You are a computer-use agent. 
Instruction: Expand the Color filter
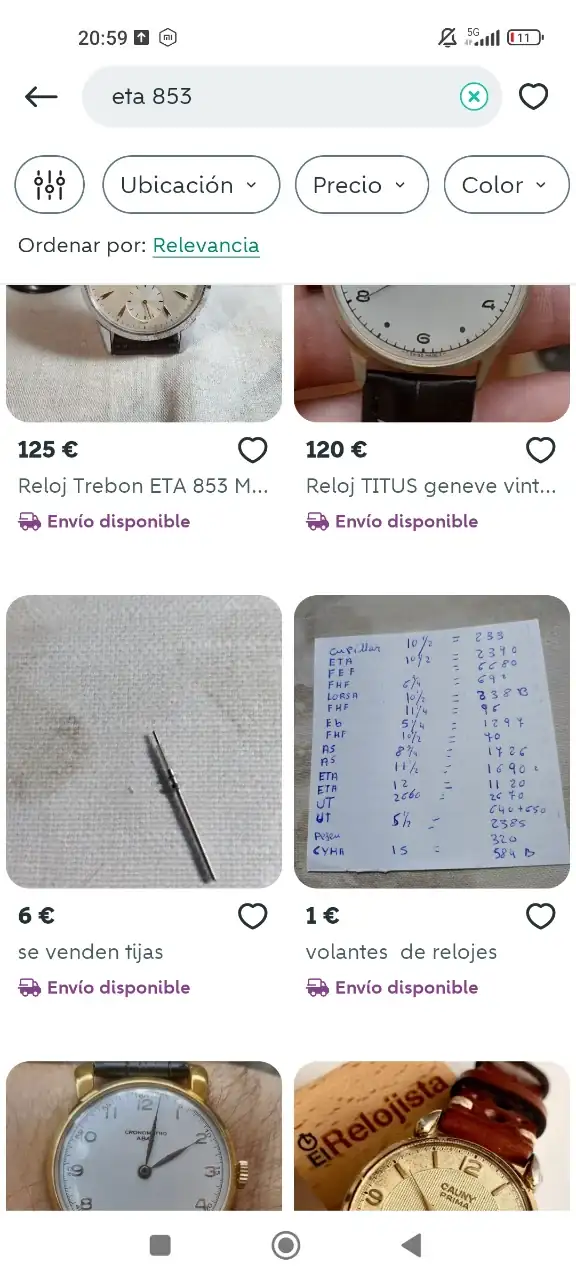(506, 185)
